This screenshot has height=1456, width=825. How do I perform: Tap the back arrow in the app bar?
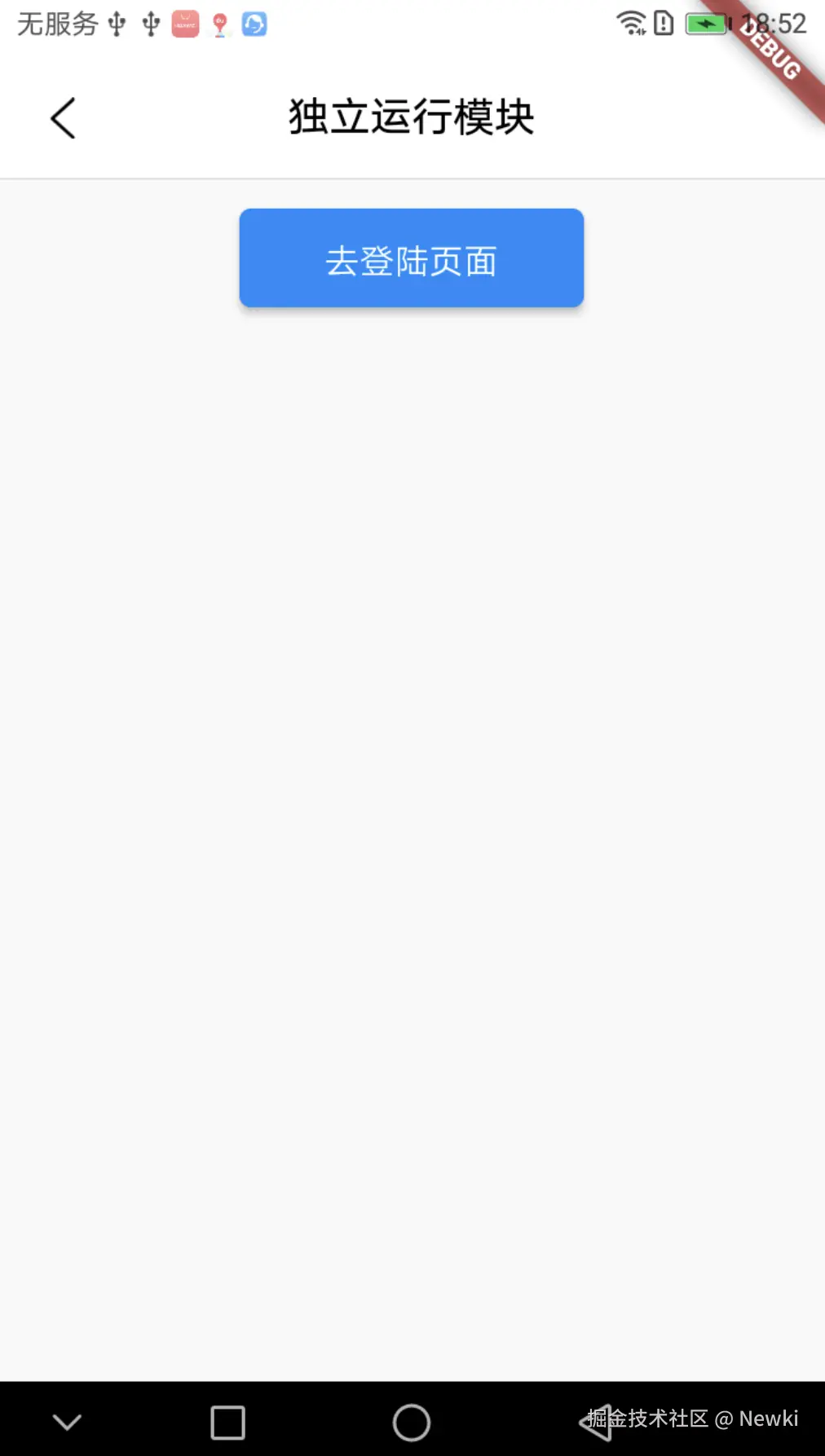click(x=63, y=118)
